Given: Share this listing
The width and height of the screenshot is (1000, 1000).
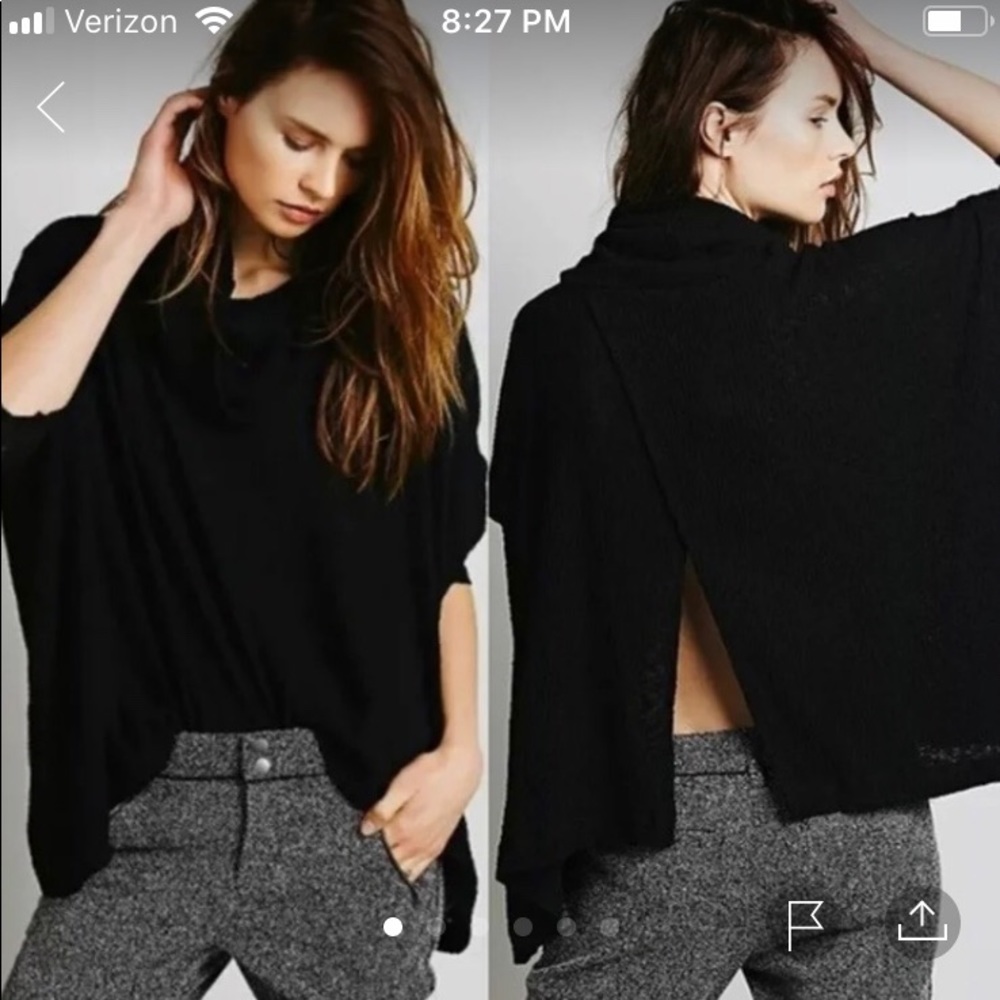Looking at the screenshot, I should tap(922, 923).
